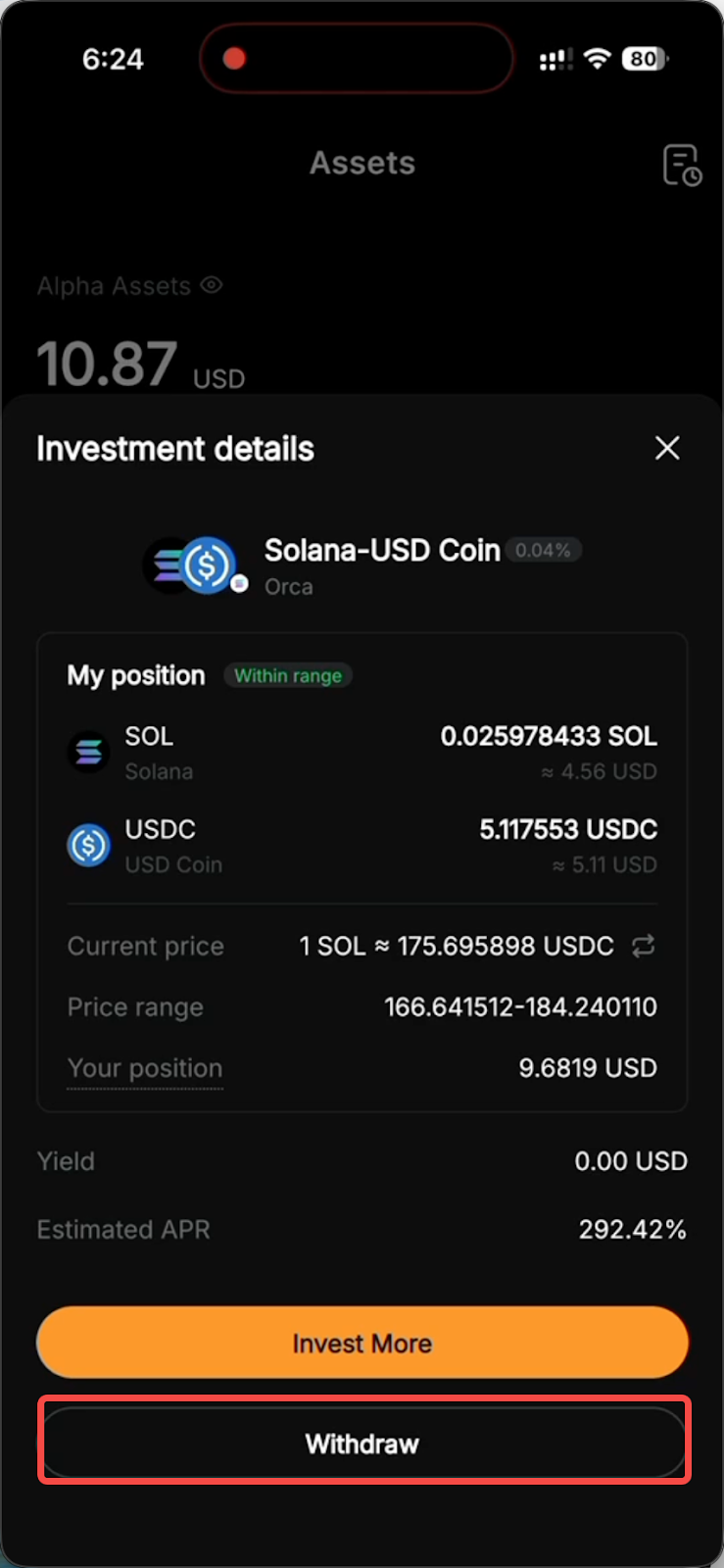The image size is (724, 1568).
Task: Click the 0.04% fee tier badge
Action: (544, 550)
